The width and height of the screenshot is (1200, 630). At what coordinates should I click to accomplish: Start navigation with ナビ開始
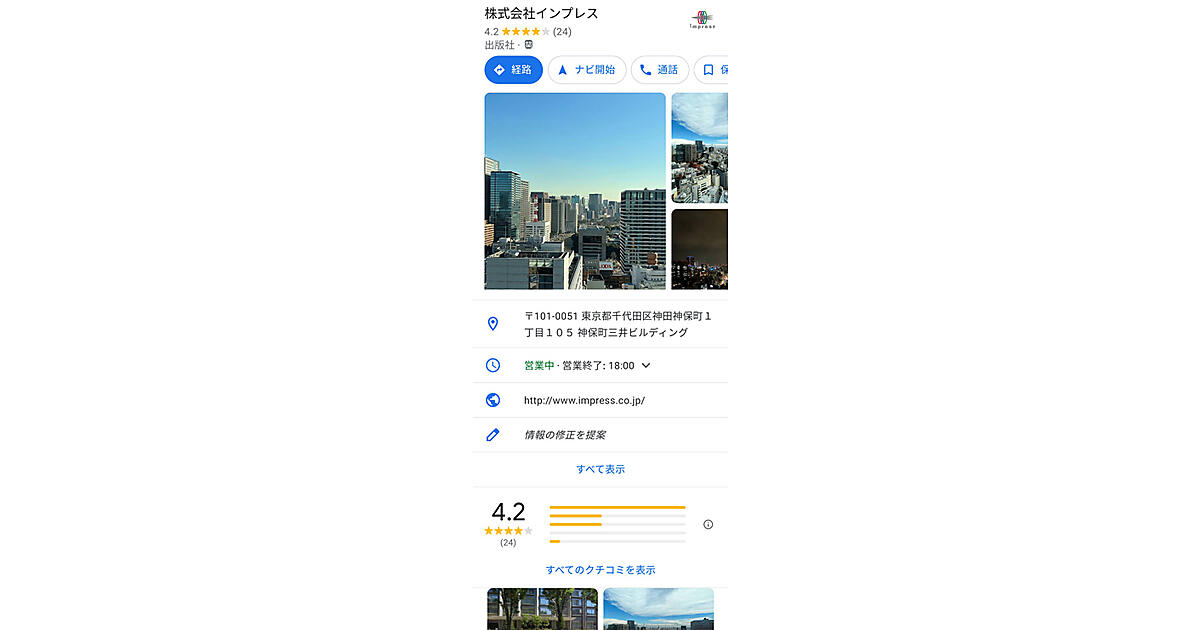(586, 70)
